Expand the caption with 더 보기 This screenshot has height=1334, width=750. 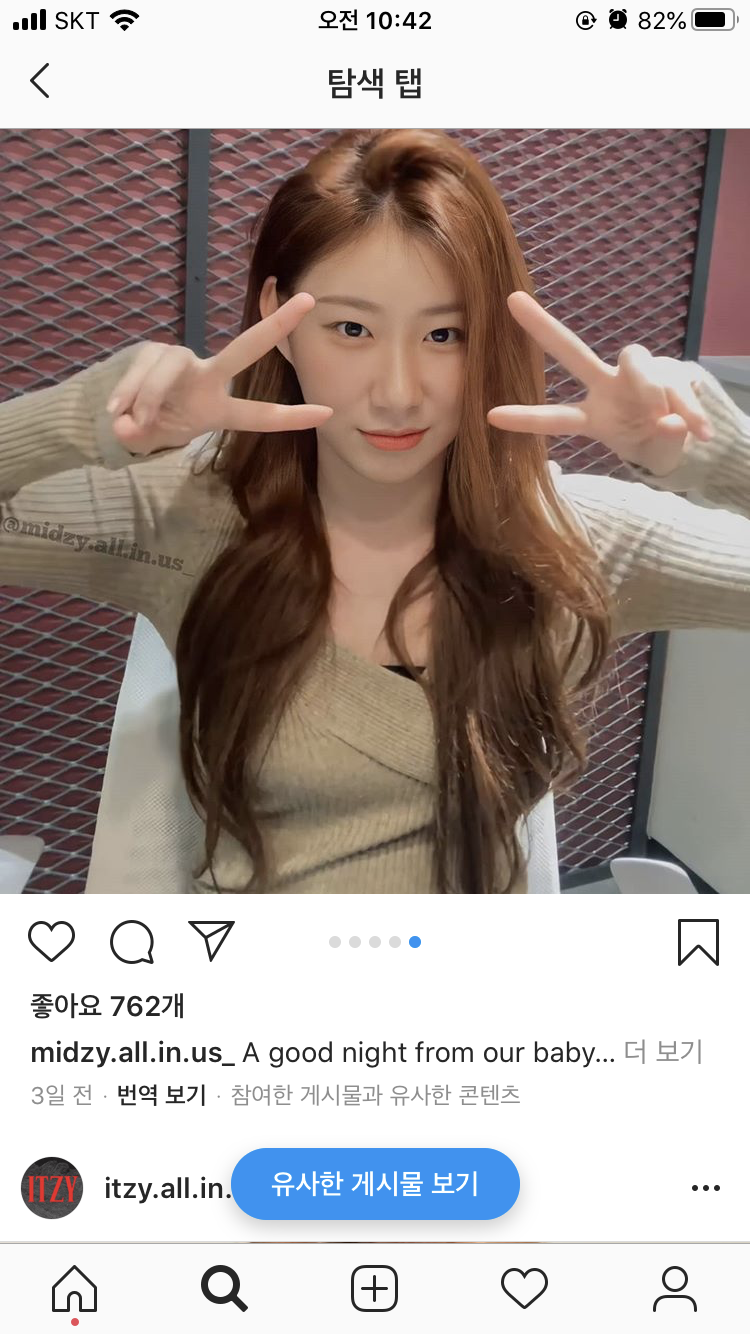663,1052
